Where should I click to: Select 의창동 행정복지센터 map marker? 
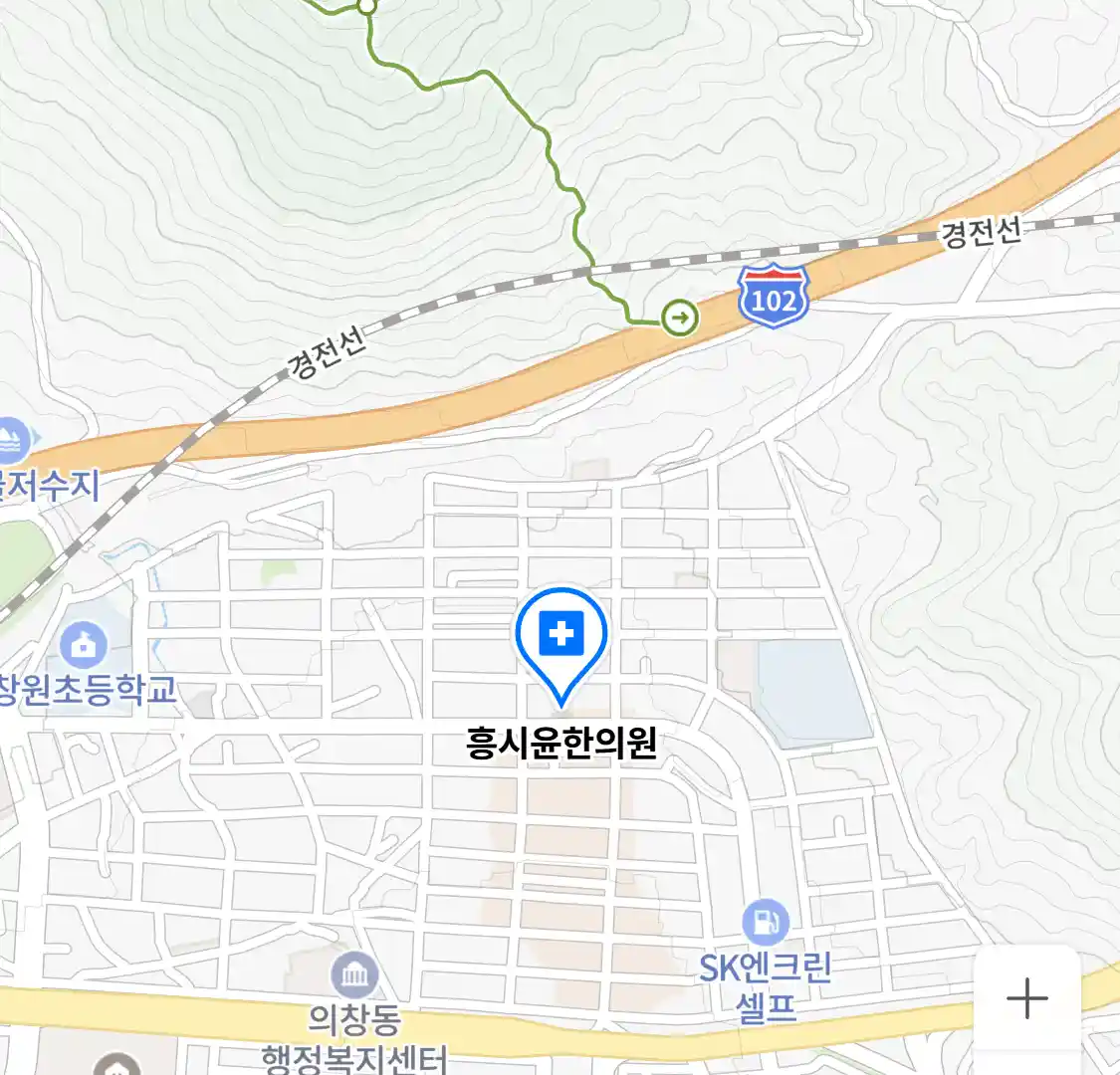(354, 974)
